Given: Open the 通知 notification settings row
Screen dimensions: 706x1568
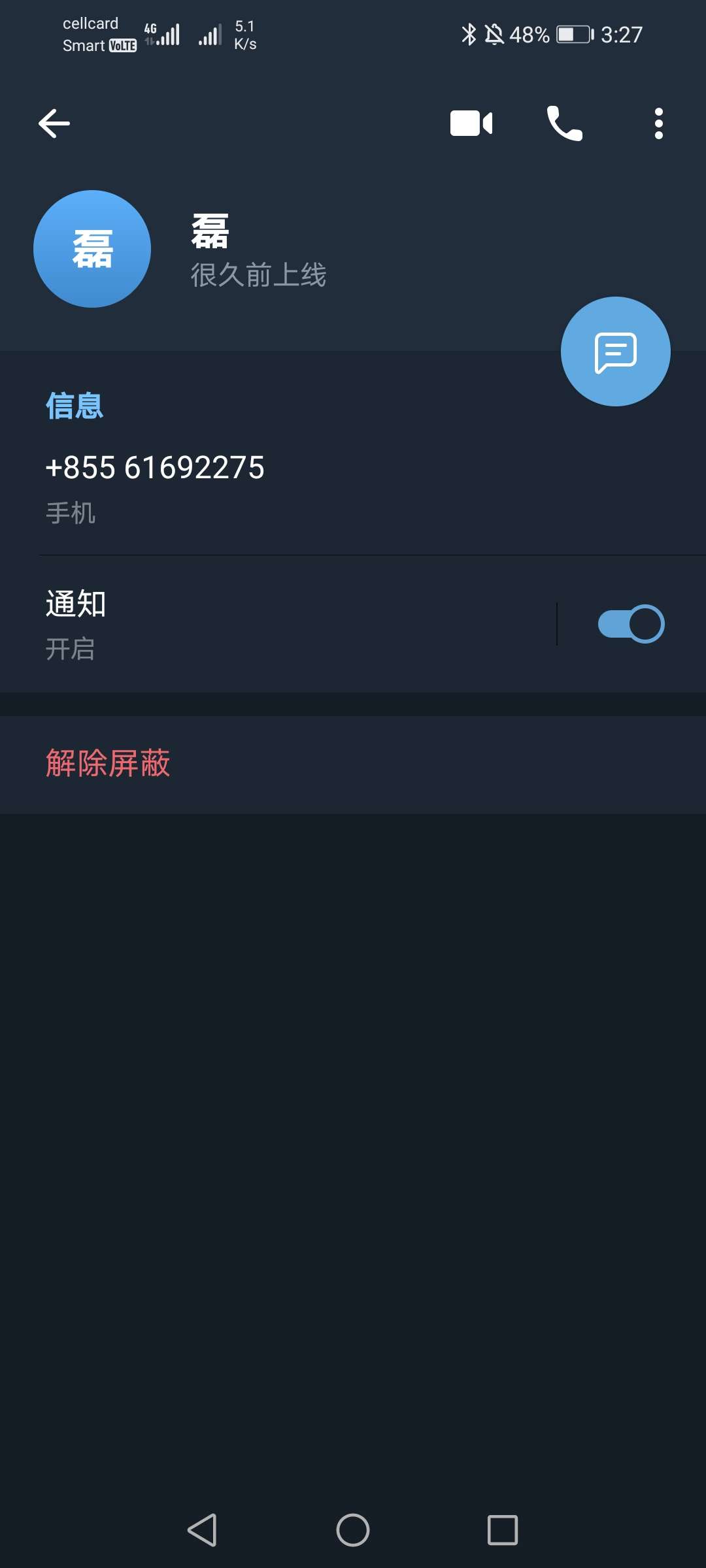Looking at the screenshot, I should tap(278, 624).
